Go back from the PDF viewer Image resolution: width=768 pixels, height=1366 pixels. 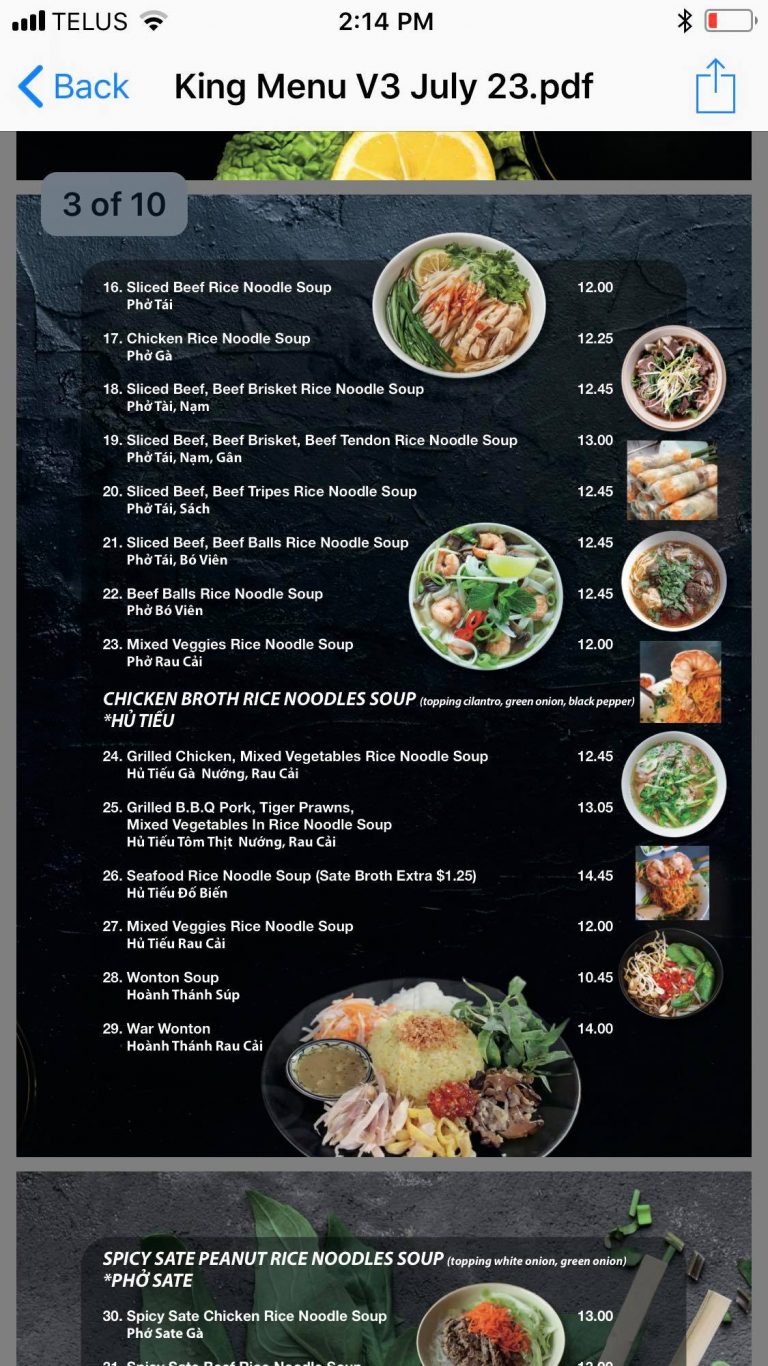click(74, 87)
